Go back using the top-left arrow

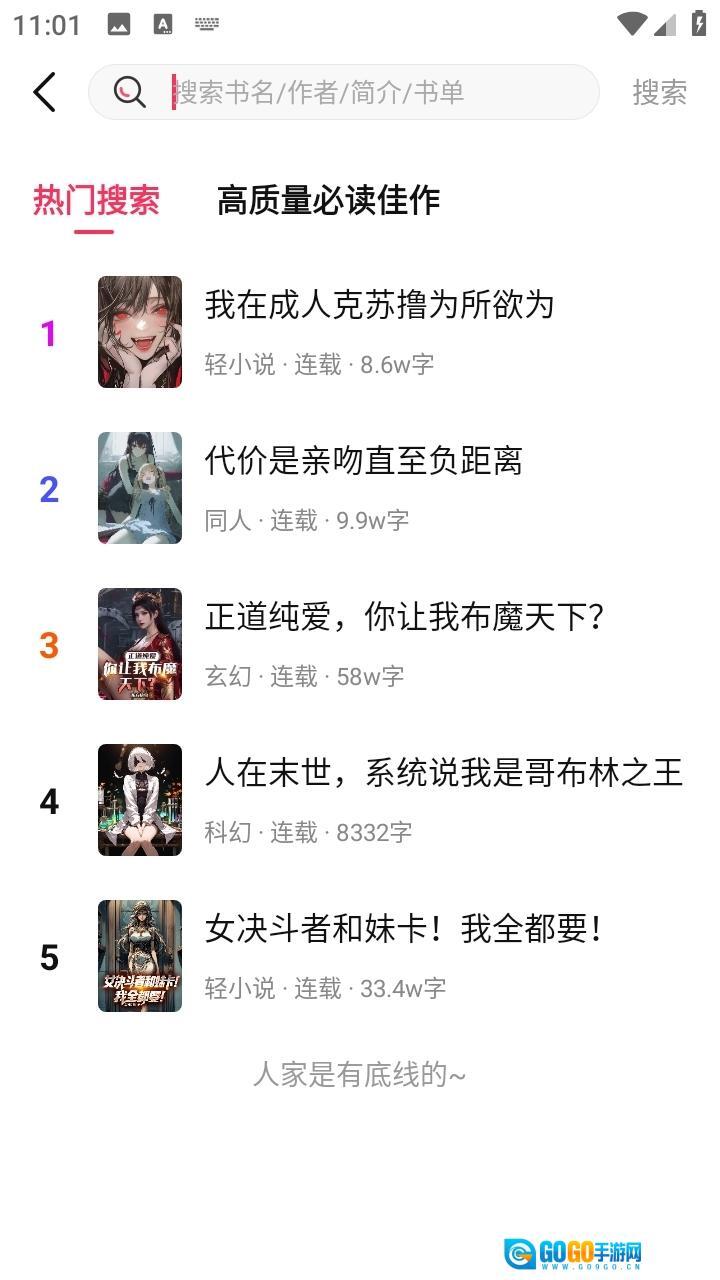pyautogui.click(x=45, y=92)
